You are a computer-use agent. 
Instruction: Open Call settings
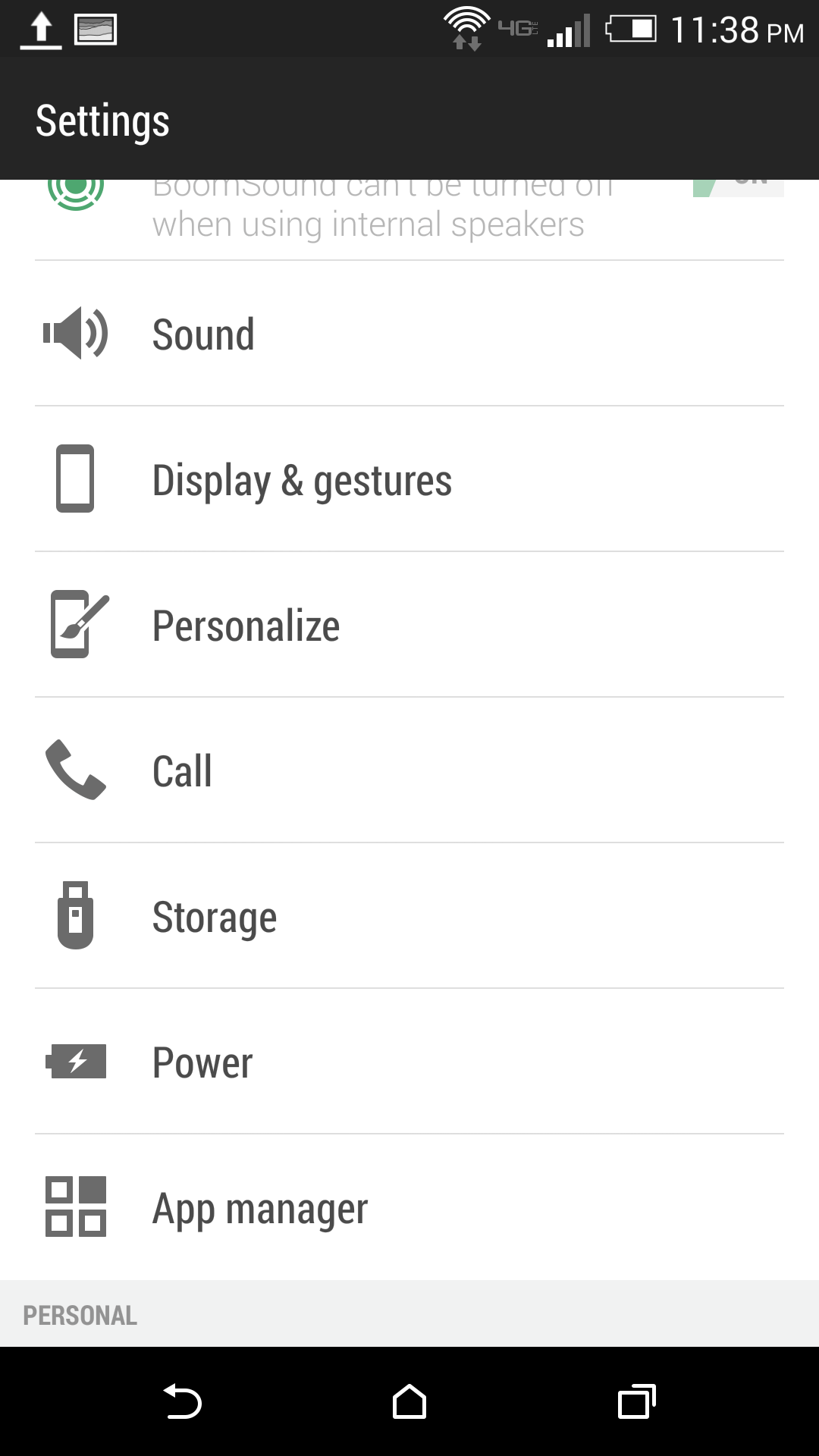pos(409,770)
